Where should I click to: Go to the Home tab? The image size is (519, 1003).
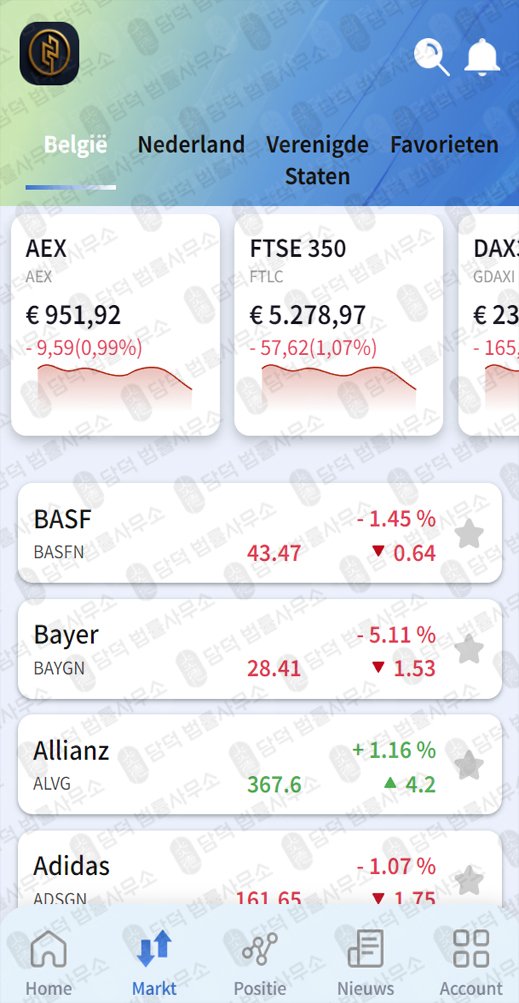point(48,963)
